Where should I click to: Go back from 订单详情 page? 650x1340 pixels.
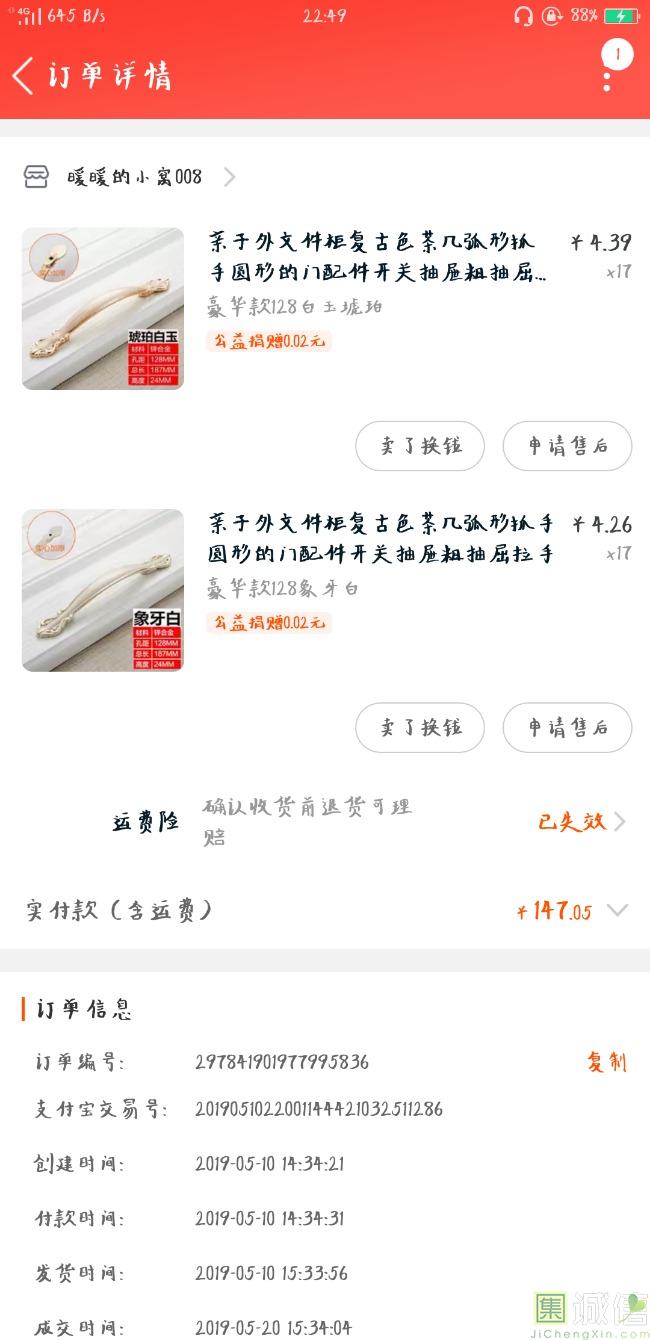point(24,76)
